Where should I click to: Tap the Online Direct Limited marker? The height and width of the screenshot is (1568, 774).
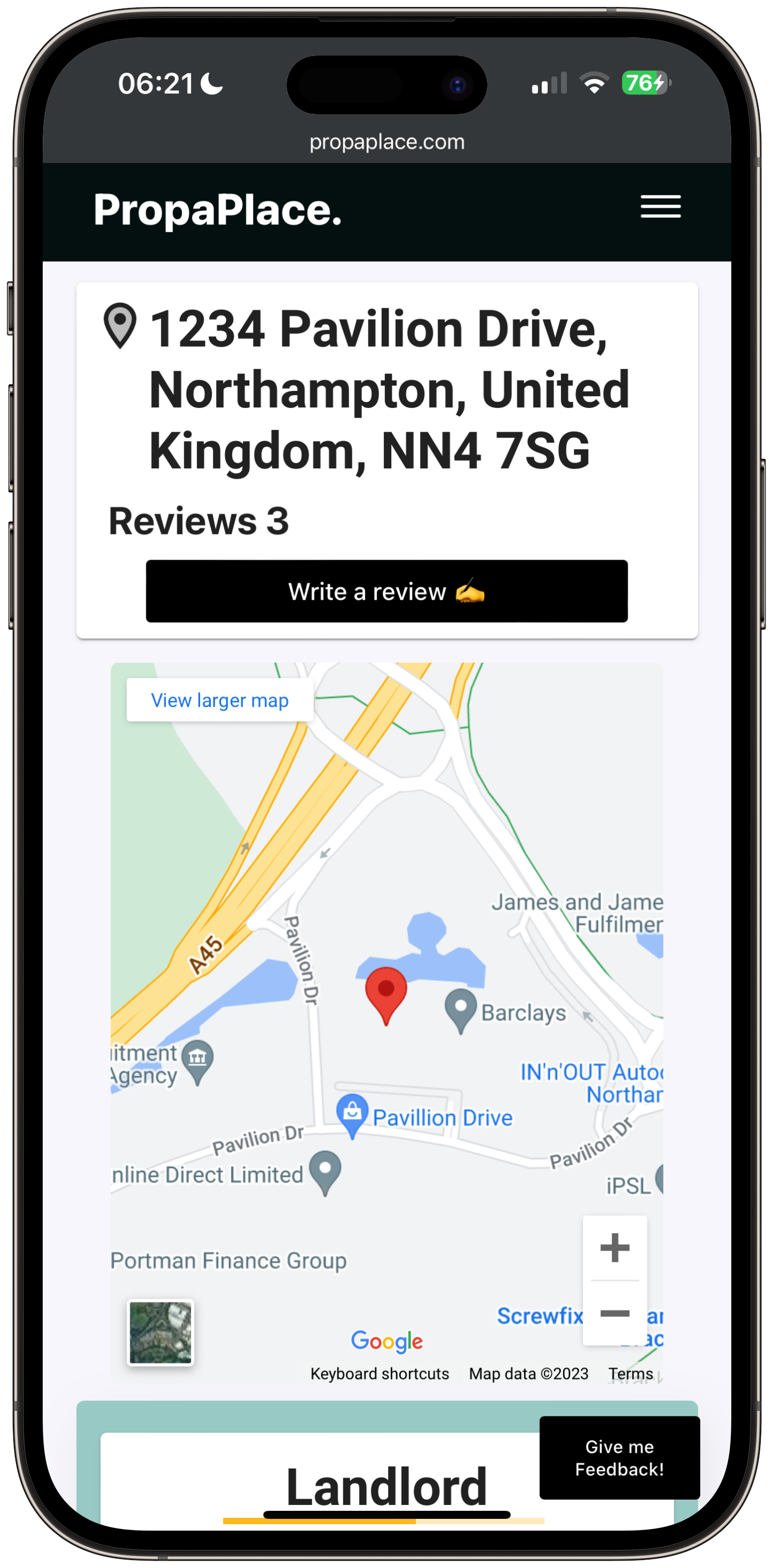[x=325, y=1171]
